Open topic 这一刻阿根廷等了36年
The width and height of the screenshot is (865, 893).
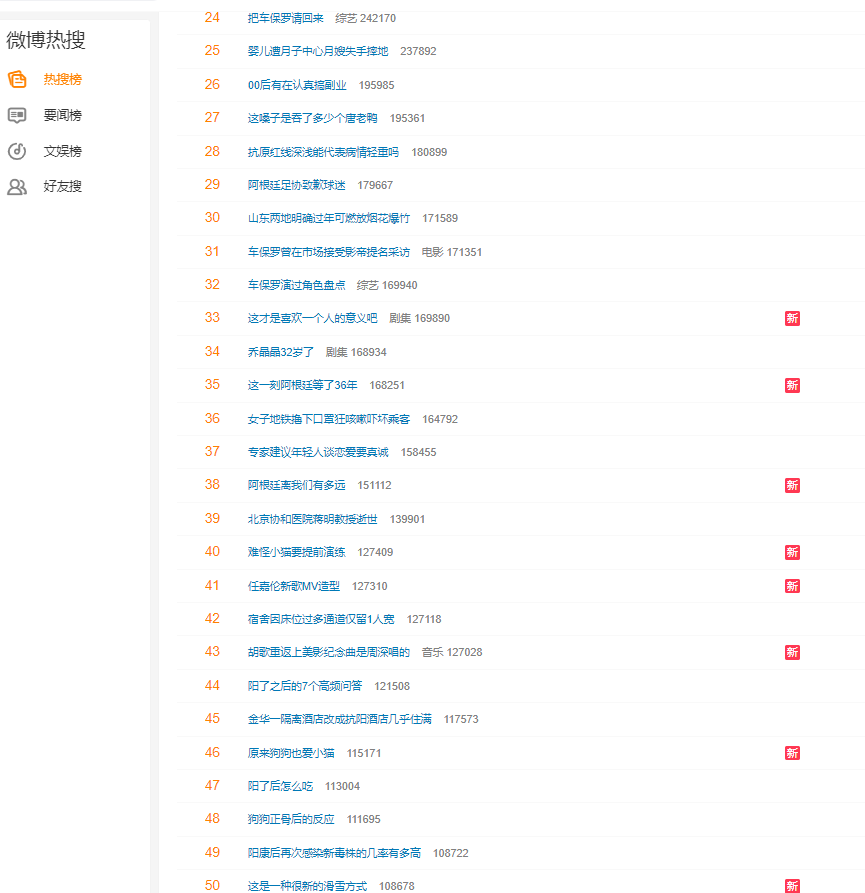(302, 385)
